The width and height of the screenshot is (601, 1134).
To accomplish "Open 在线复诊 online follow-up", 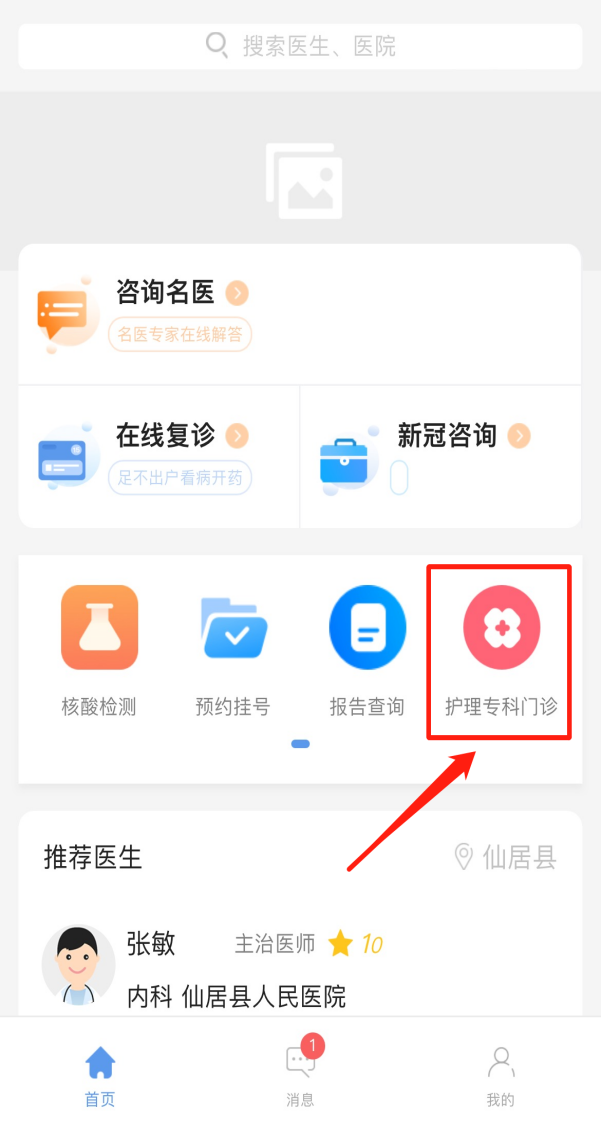I will [x=160, y=455].
